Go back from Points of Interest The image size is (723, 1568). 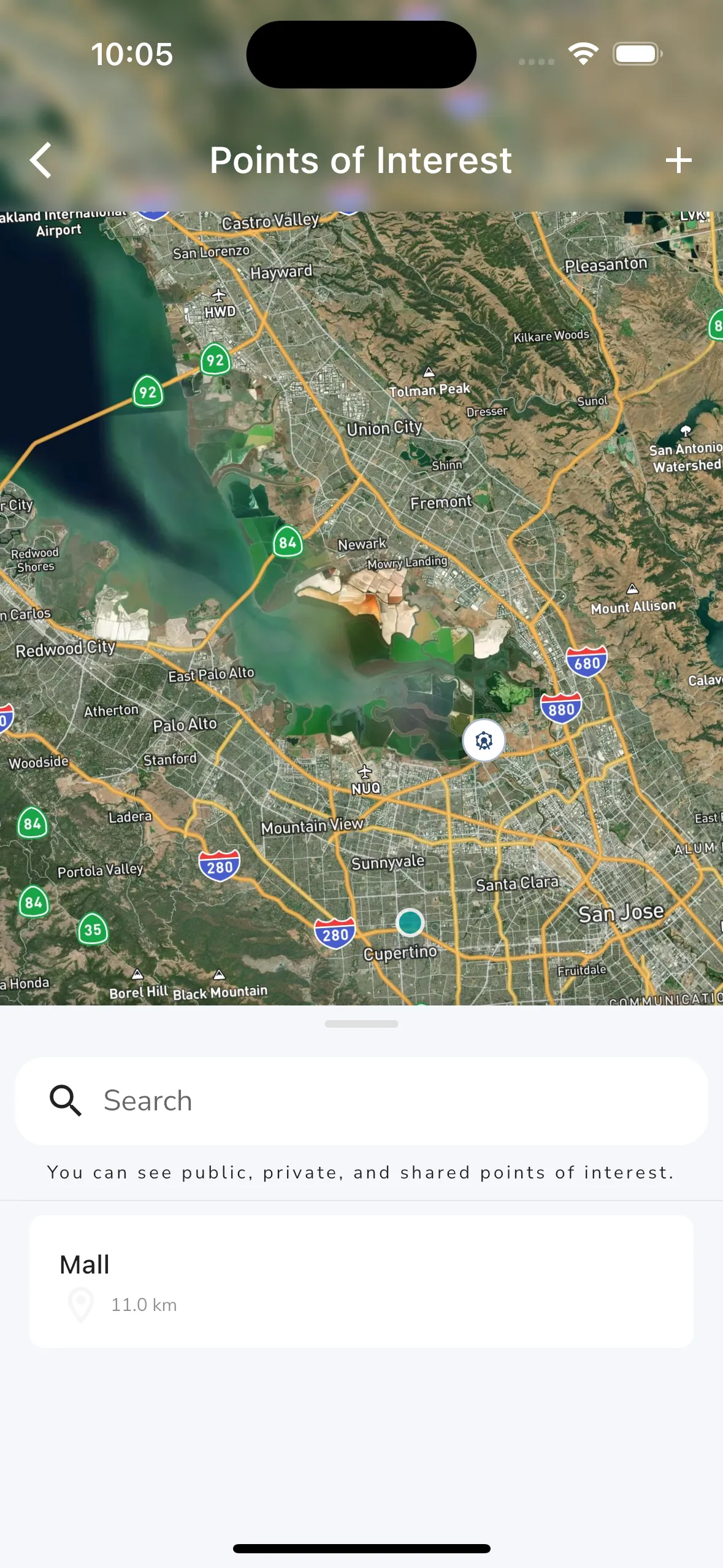[x=41, y=160]
